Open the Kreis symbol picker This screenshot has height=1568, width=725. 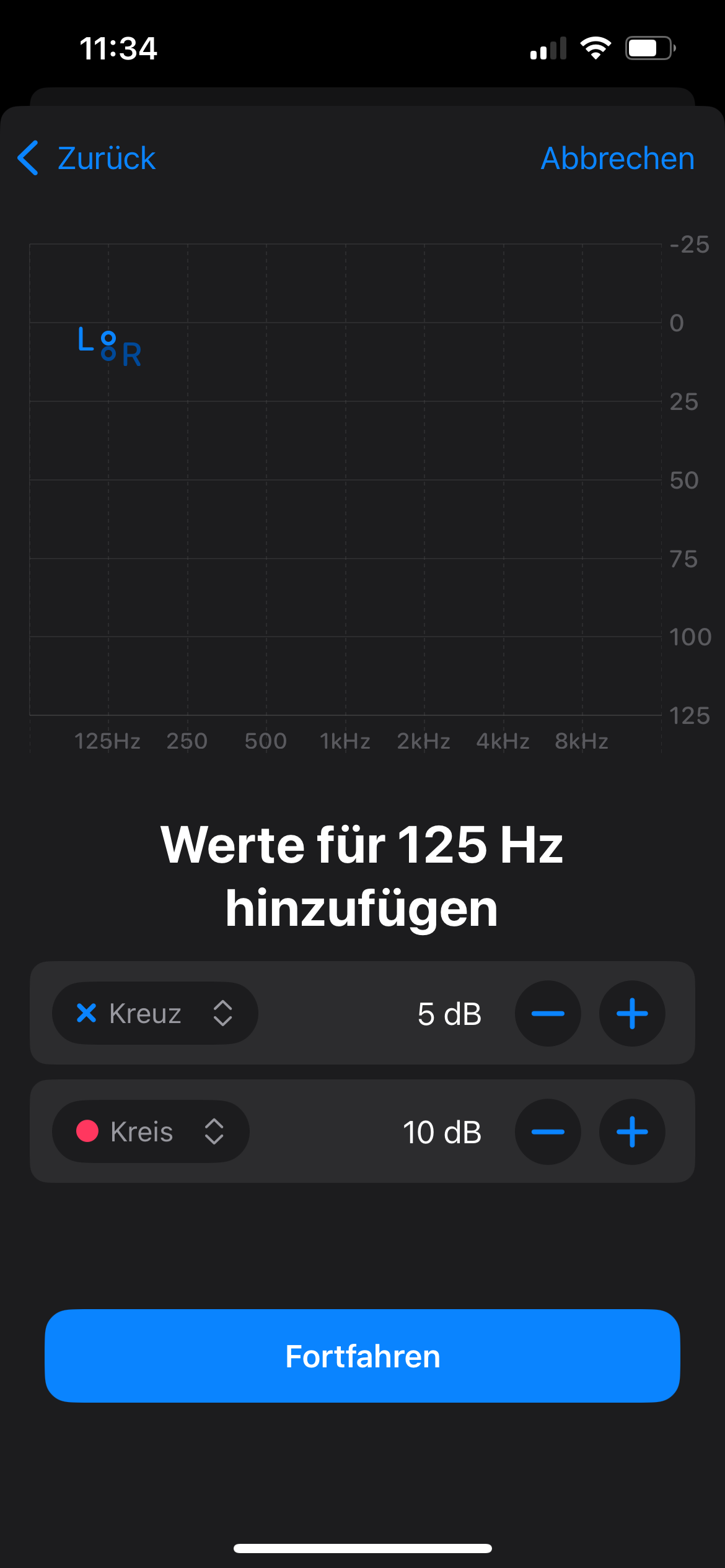[151, 1131]
